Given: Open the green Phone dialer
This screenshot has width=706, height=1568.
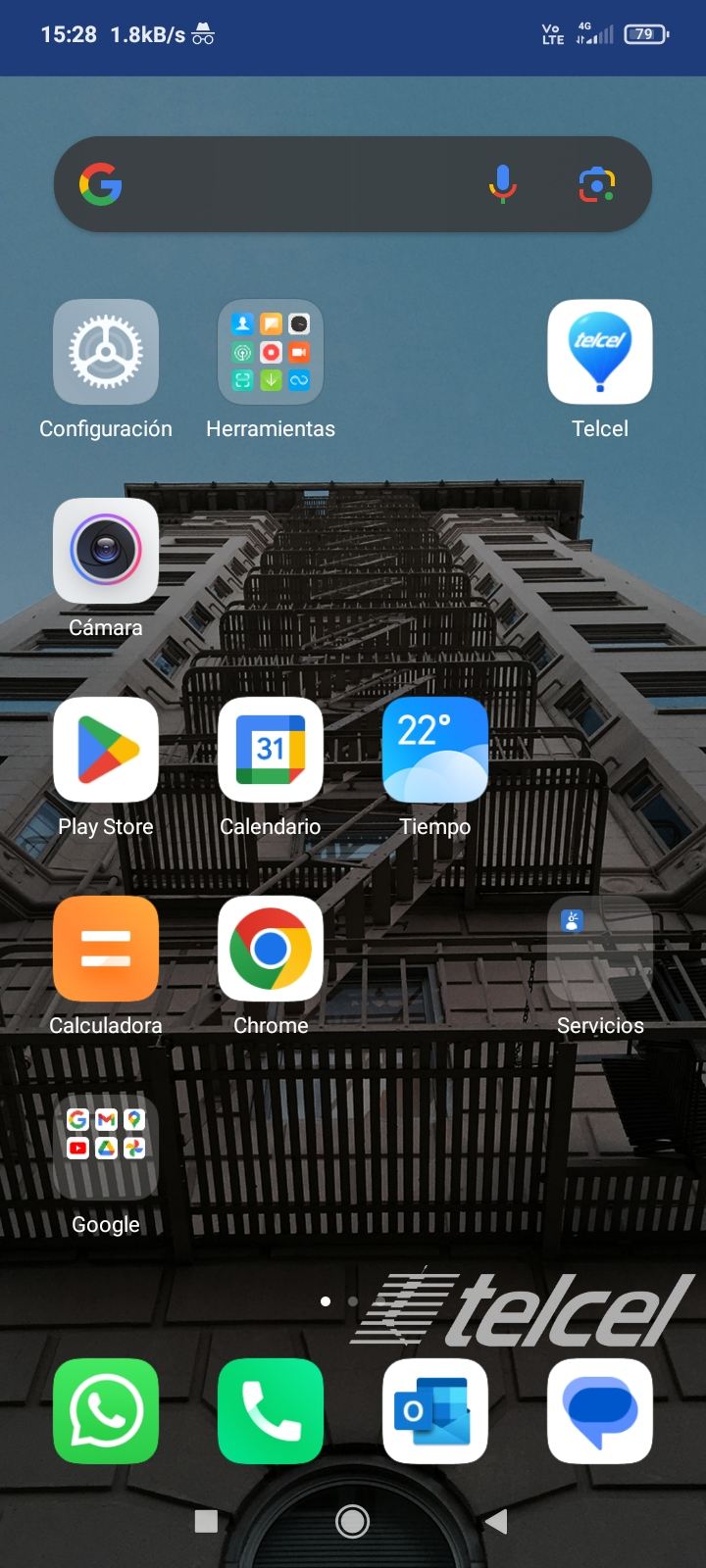Looking at the screenshot, I should [x=271, y=1411].
